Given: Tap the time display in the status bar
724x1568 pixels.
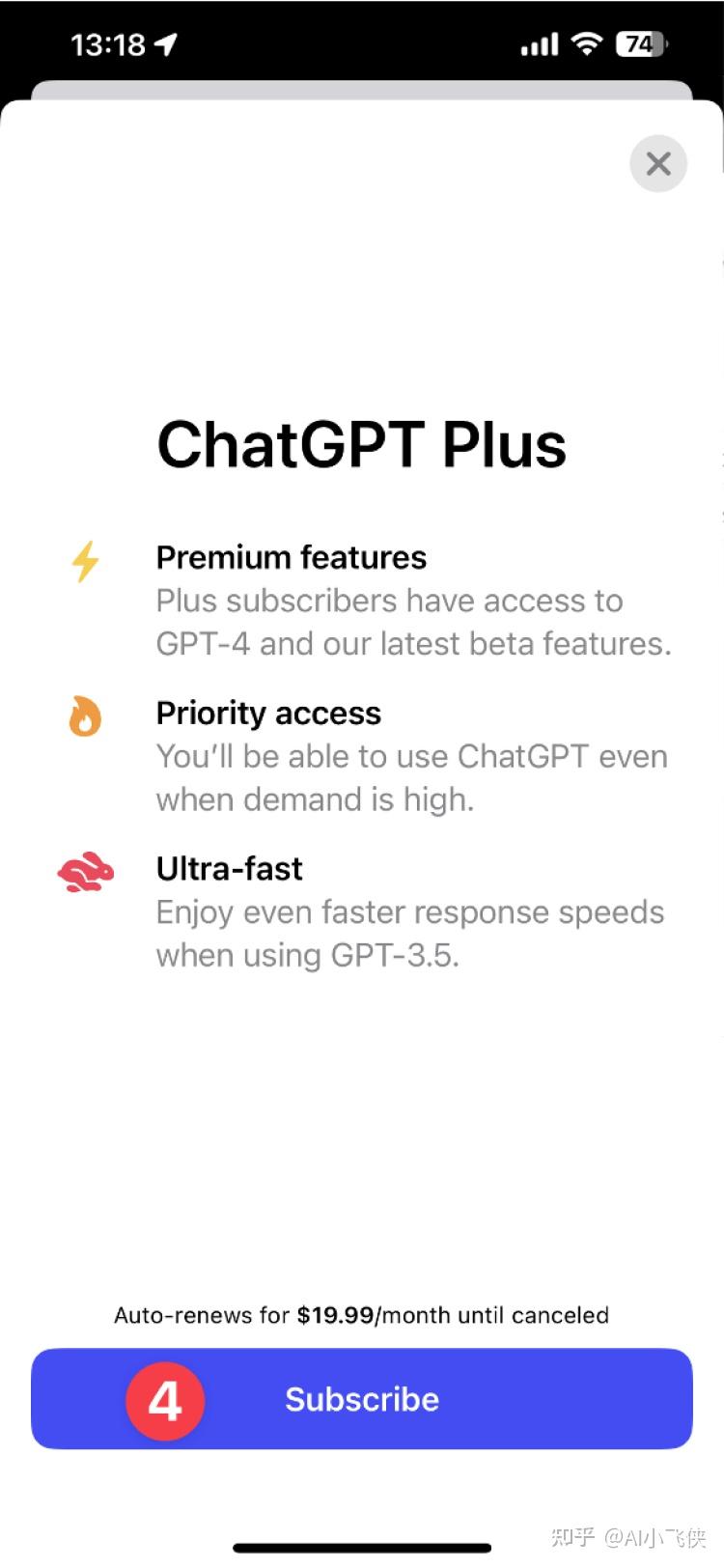Looking at the screenshot, I should pos(109,43).
